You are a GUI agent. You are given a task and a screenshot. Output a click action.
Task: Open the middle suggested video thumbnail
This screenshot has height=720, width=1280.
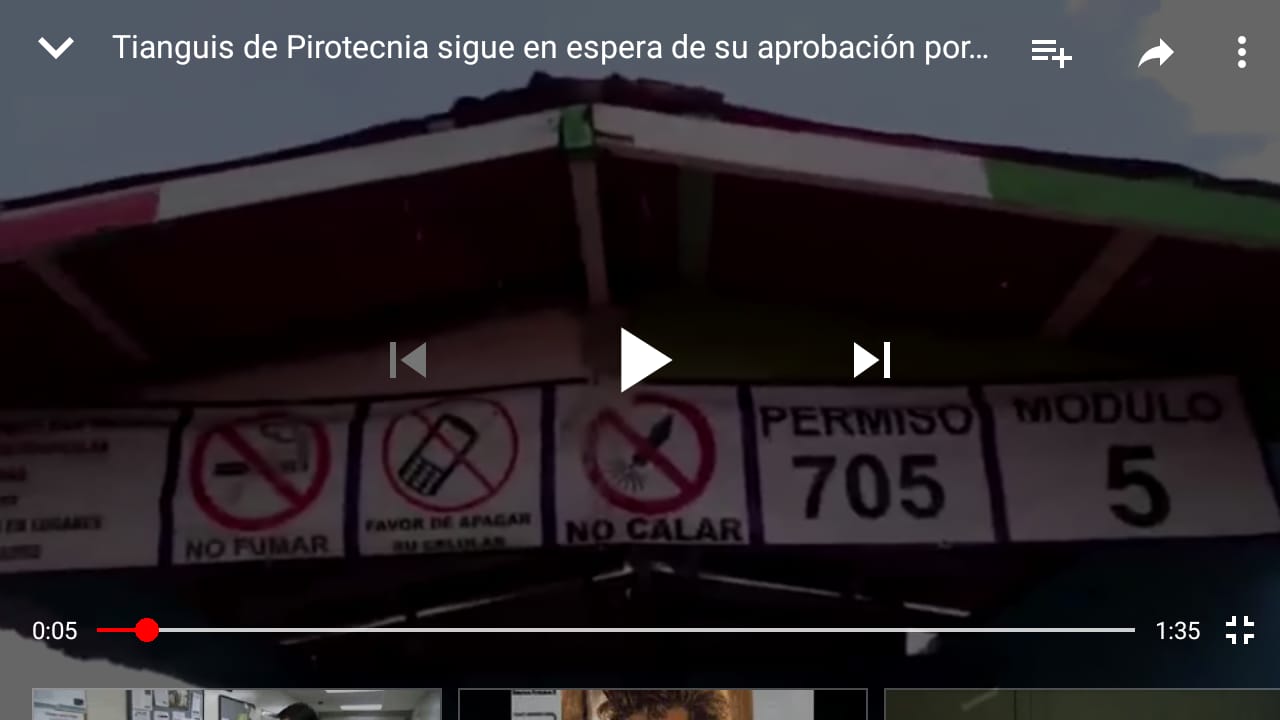[x=662, y=705]
